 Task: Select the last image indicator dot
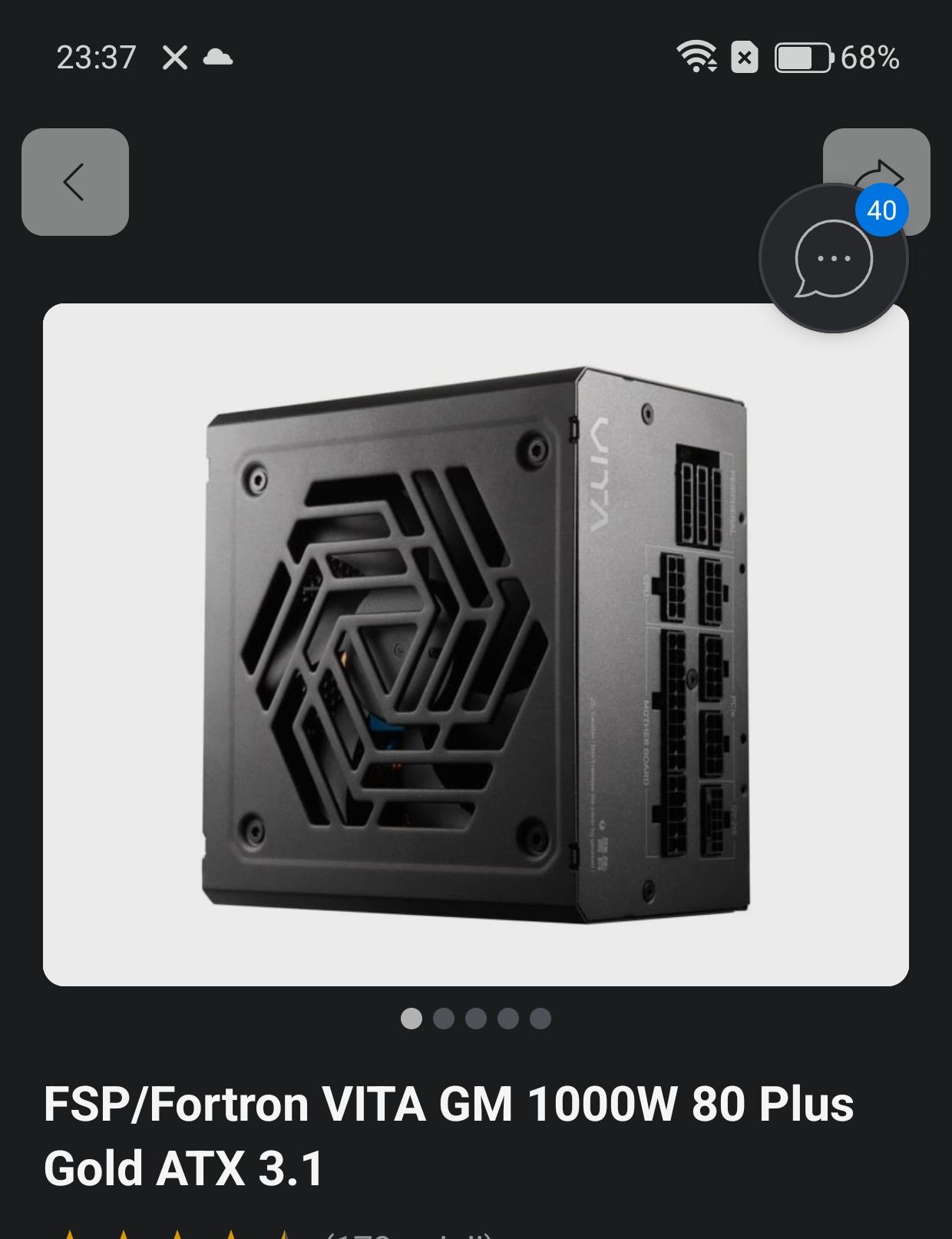click(540, 1019)
